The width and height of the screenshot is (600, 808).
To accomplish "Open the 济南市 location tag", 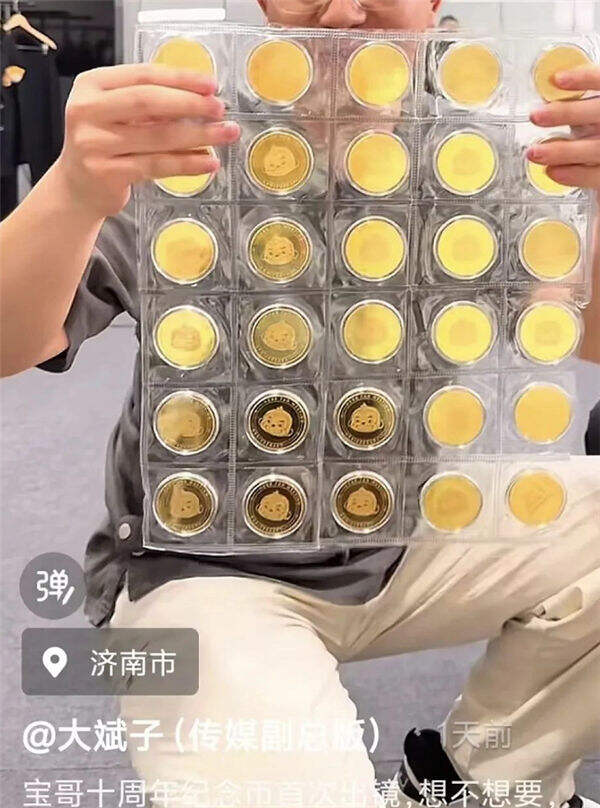I will [110, 662].
